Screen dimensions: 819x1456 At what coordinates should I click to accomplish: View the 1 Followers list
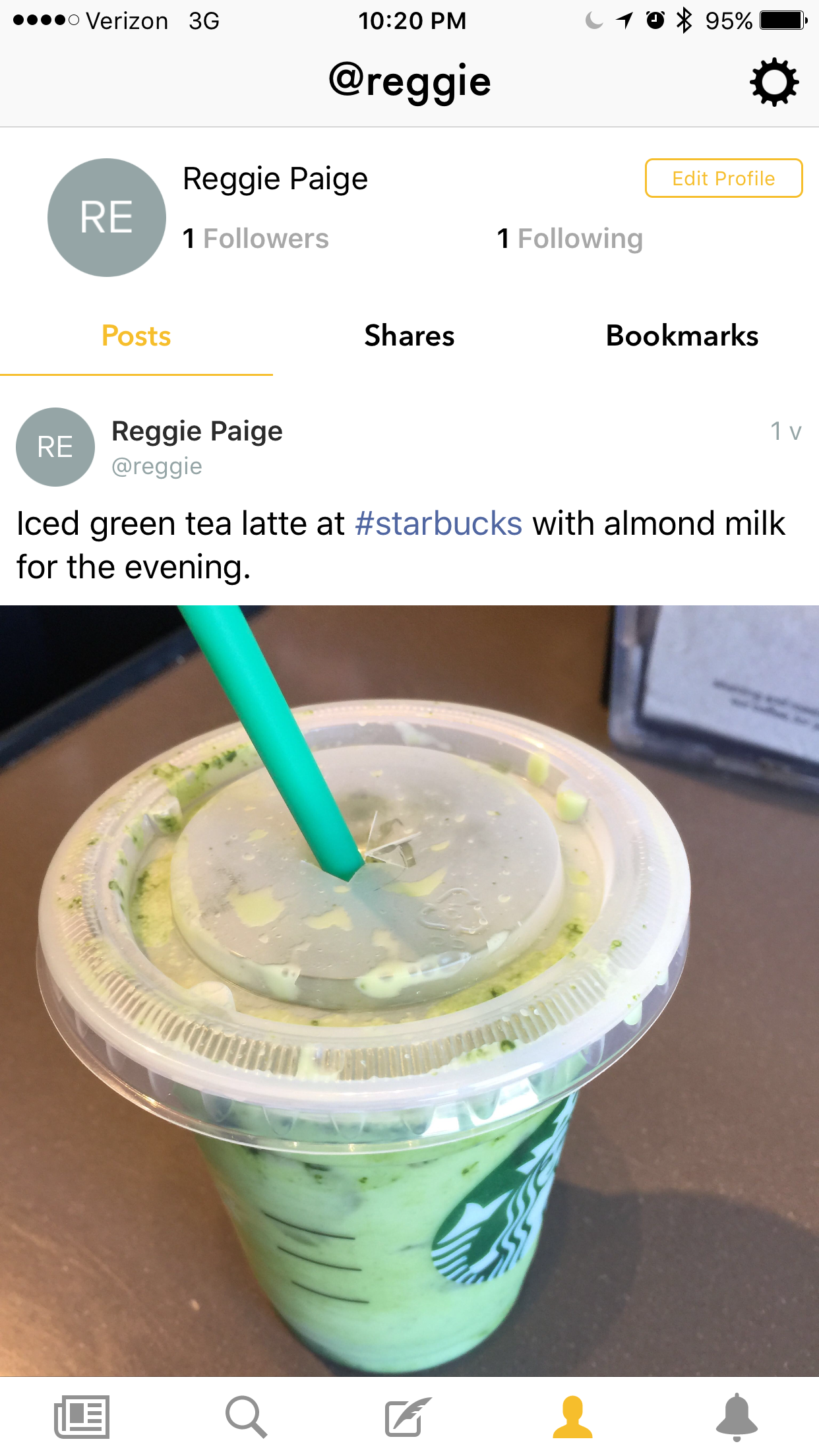point(256,239)
